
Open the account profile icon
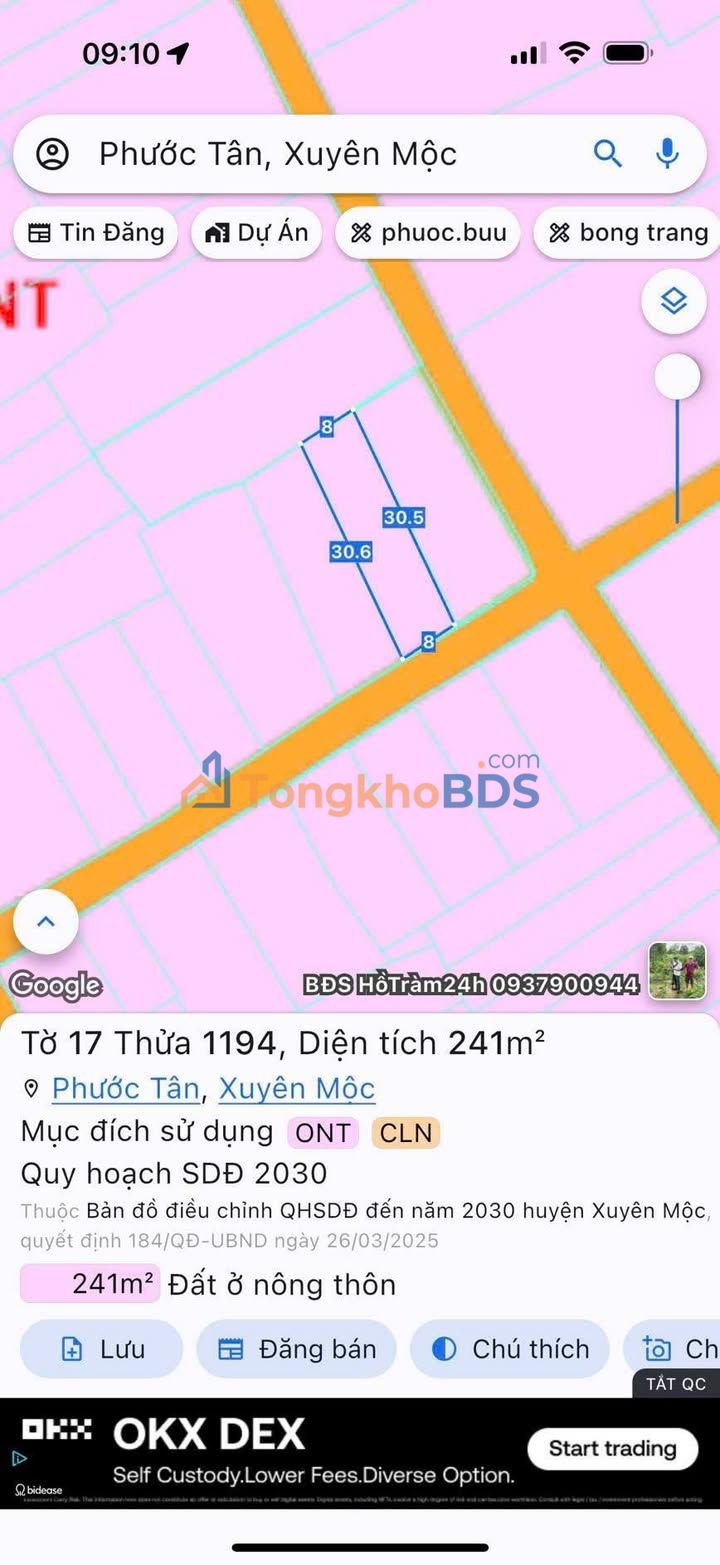coord(52,154)
